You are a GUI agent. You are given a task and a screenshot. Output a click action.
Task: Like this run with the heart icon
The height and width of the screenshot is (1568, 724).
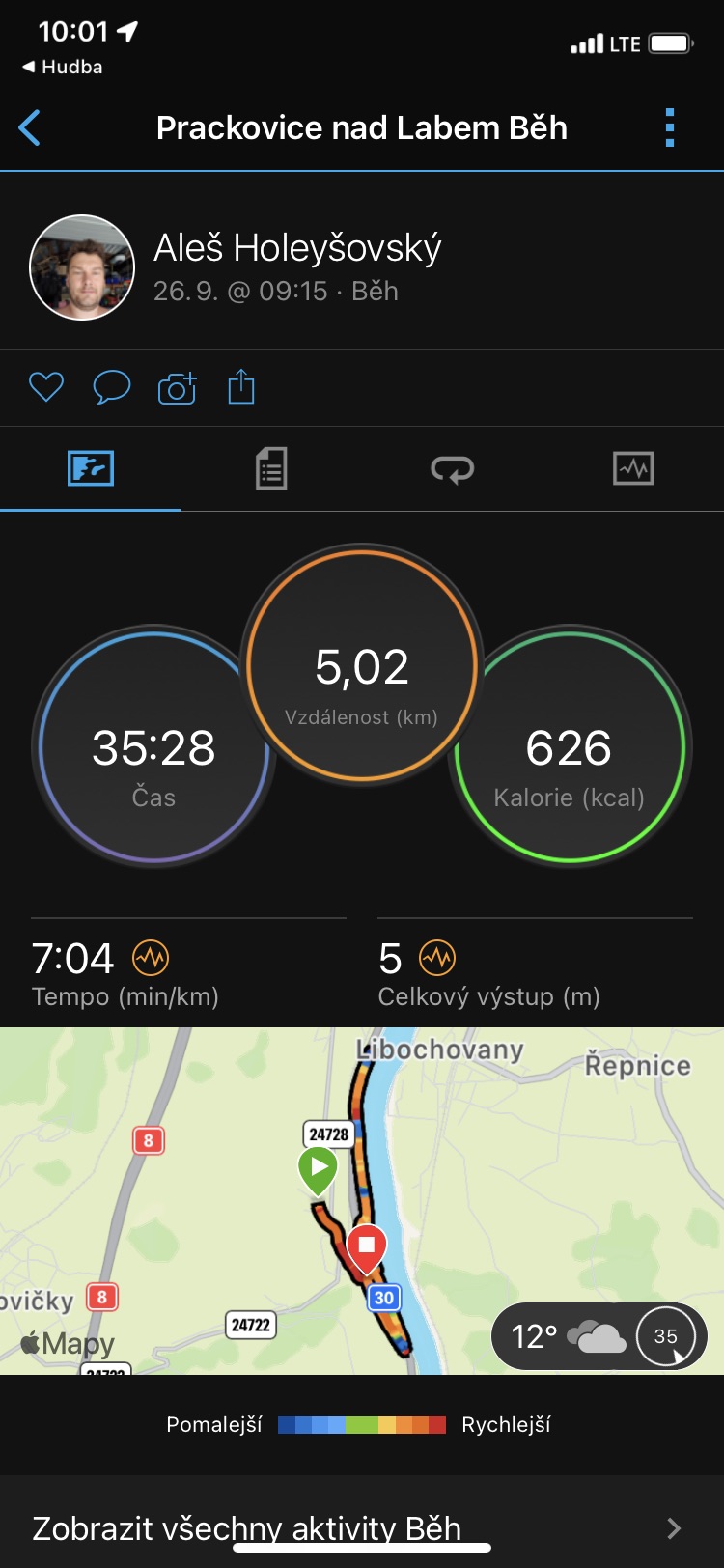click(x=46, y=387)
